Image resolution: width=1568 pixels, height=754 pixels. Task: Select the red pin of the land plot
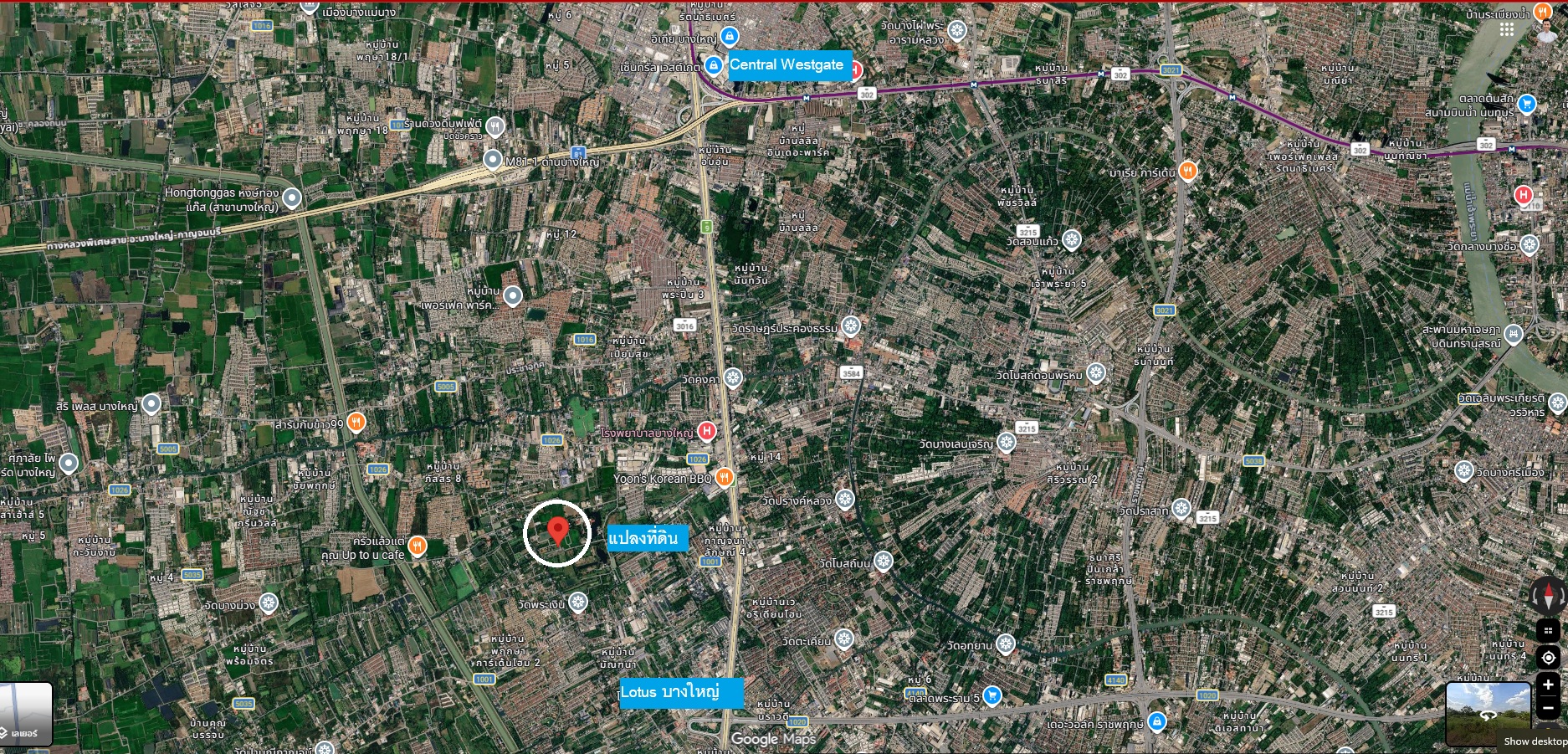pyautogui.click(x=558, y=531)
